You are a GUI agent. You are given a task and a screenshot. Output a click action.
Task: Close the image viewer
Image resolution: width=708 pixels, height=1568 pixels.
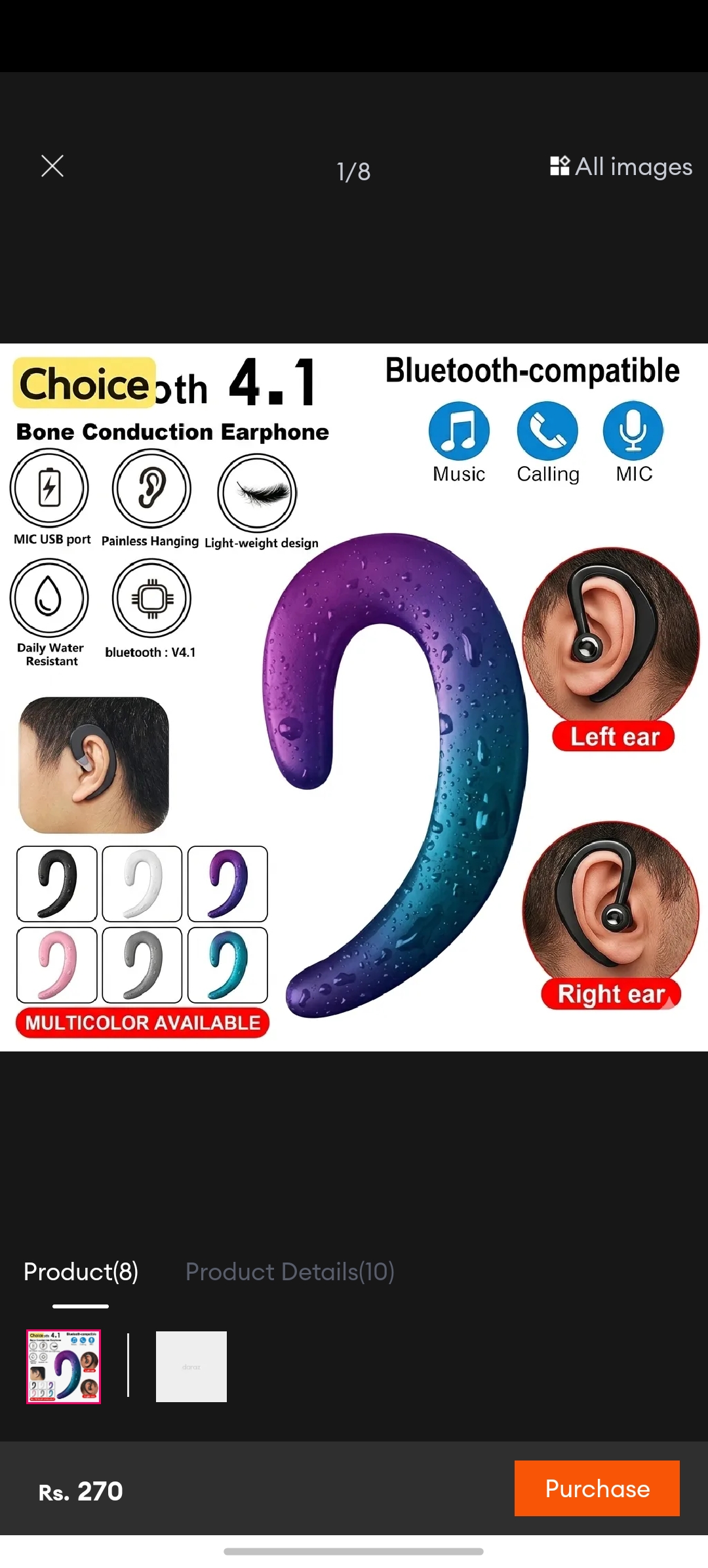(x=52, y=167)
